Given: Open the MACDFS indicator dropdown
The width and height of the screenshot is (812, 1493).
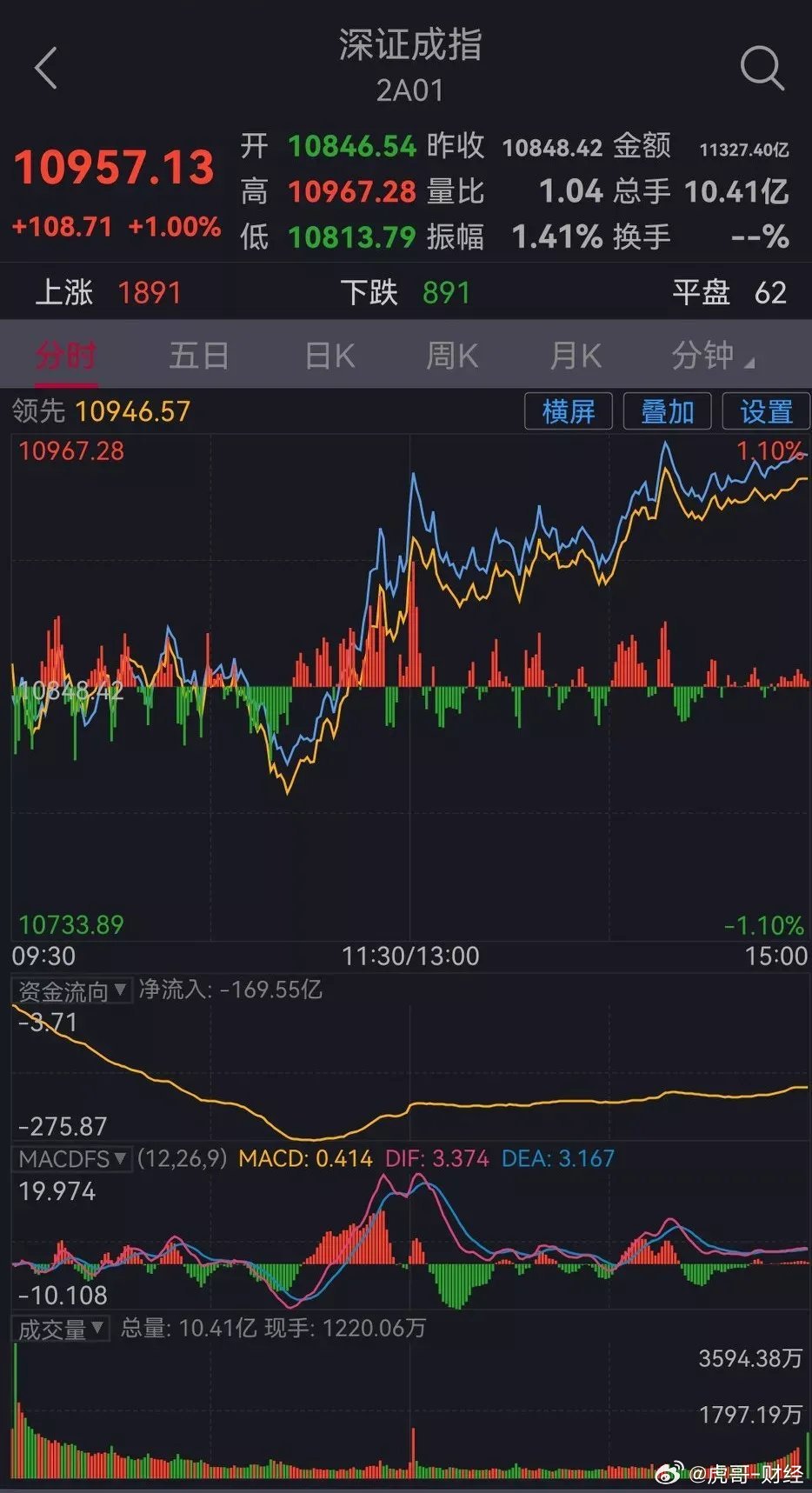Looking at the screenshot, I should pyautogui.click(x=72, y=1159).
